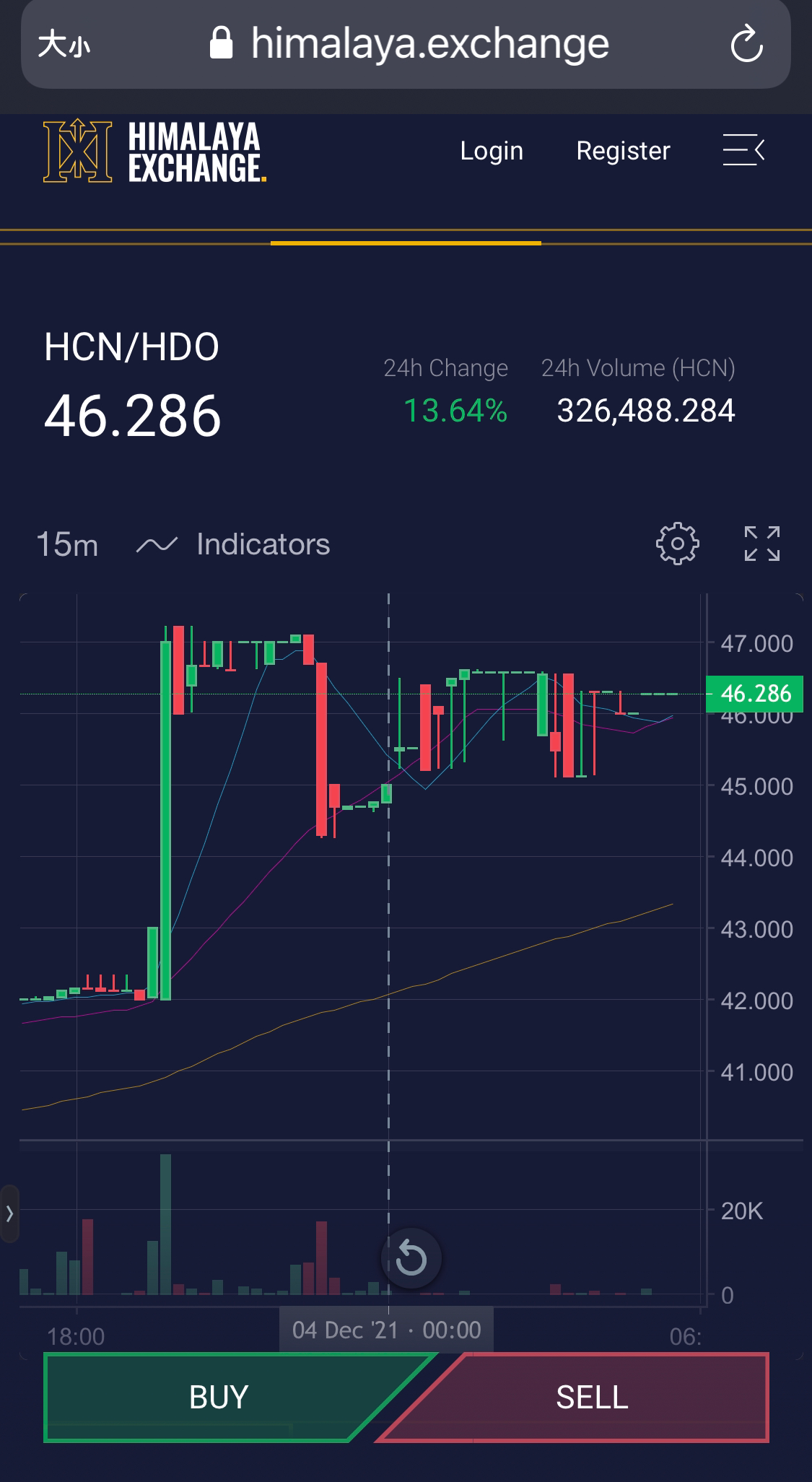Open the site navigation hamburger menu

[x=743, y=150]
